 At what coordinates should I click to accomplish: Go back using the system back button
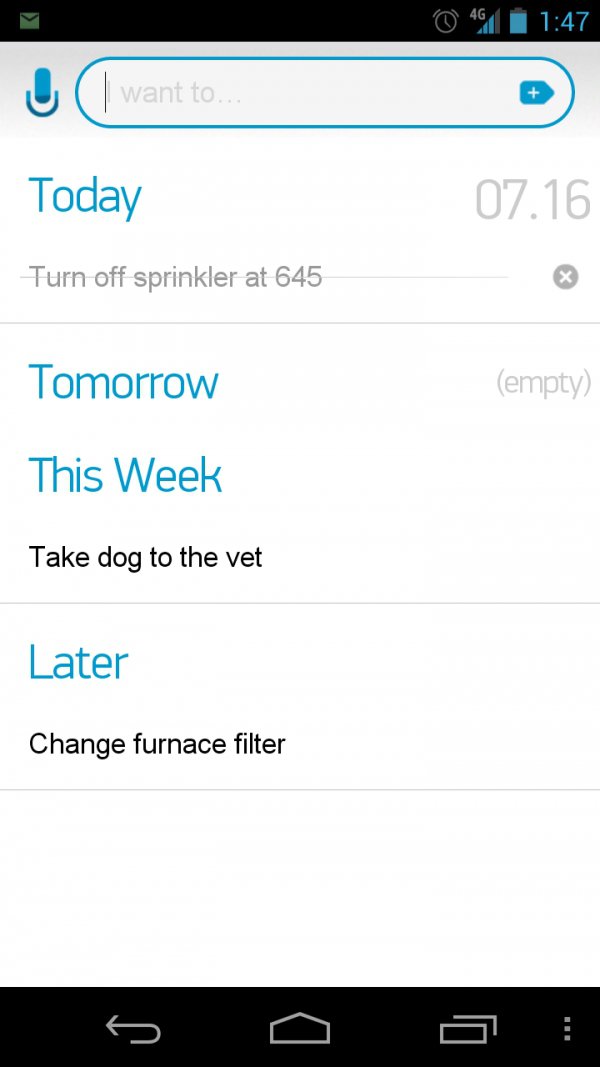[x=133, y=1028]
